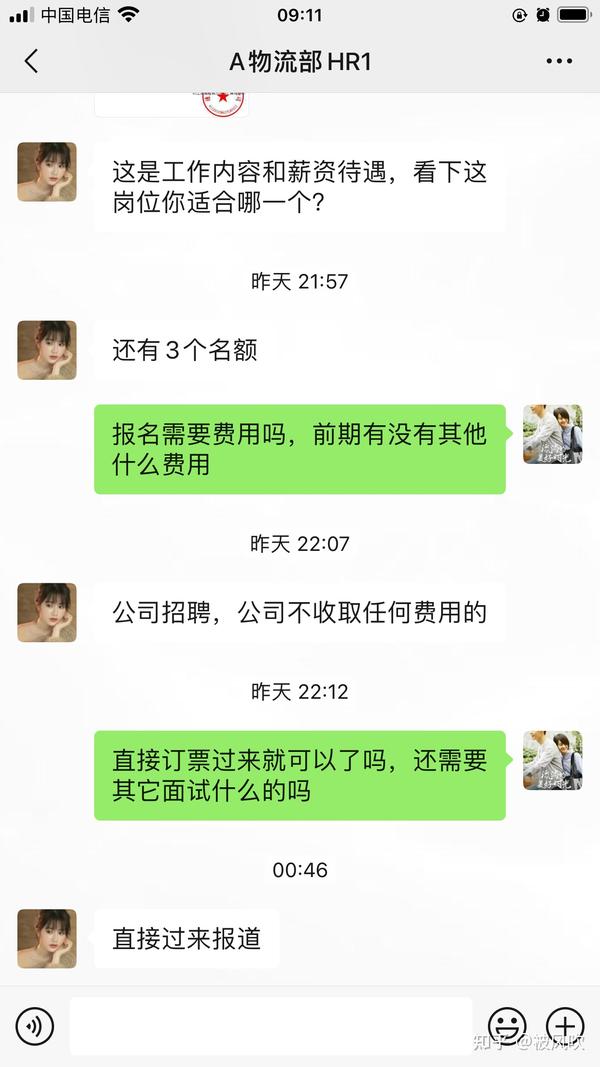The image size is (600, 1067).
Task: Open my avatar beside 报名需要费用吗 message
Action: [552, 434]
